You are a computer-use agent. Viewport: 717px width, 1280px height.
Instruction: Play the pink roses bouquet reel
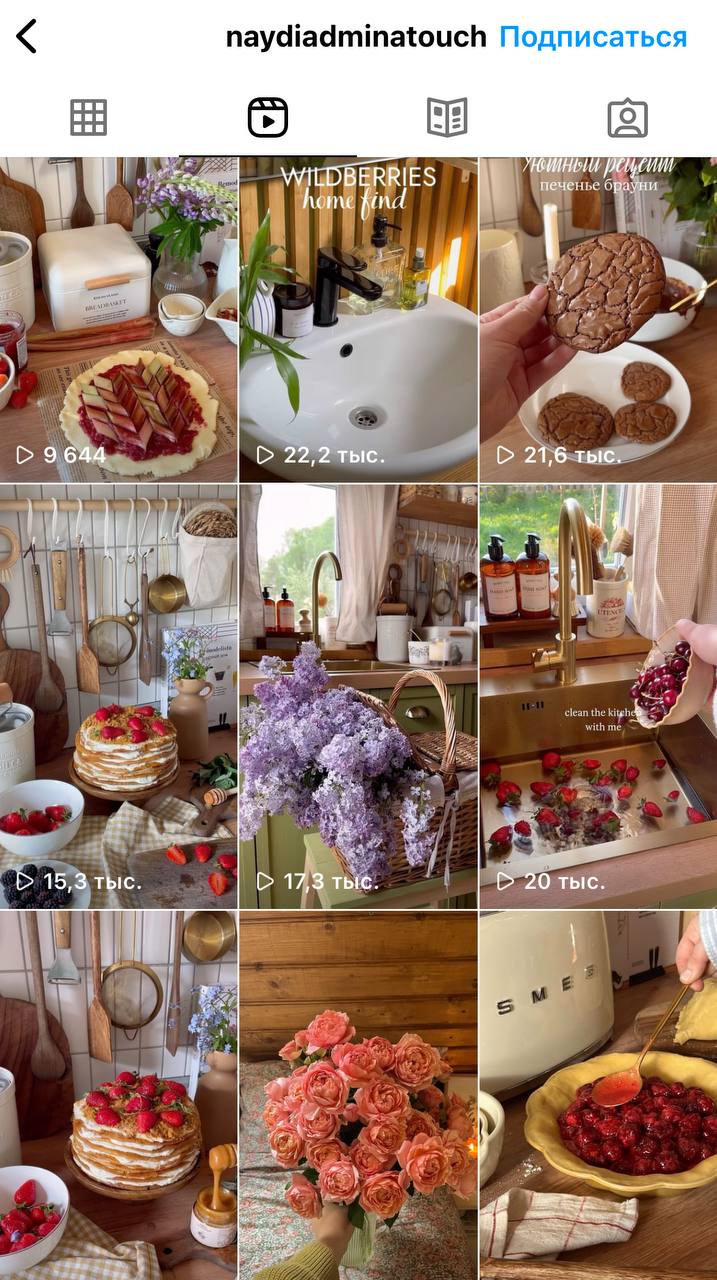(358, 1095)
